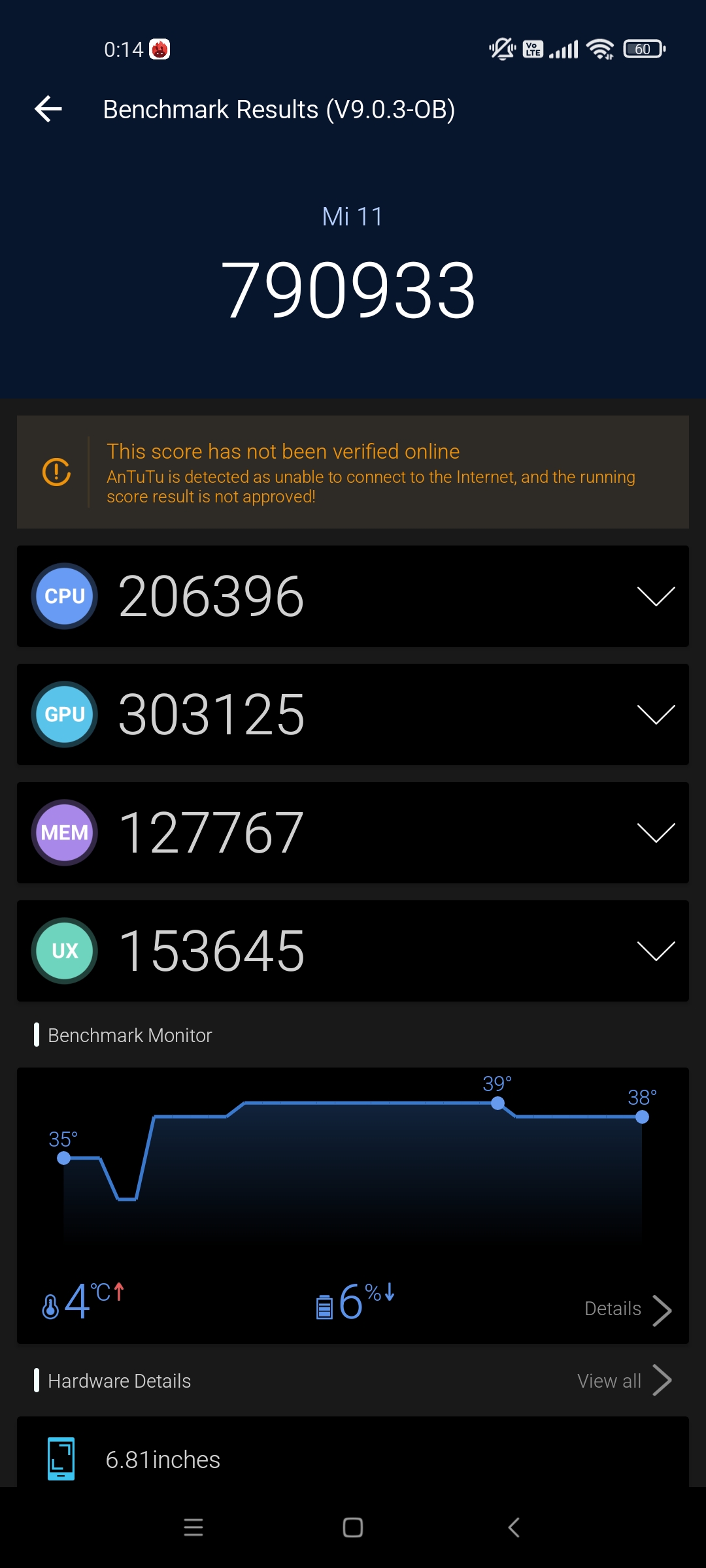Expand the UX score section
This screenshot has height=1568, width=706.
pyautogui.click(x=656, y=951)
